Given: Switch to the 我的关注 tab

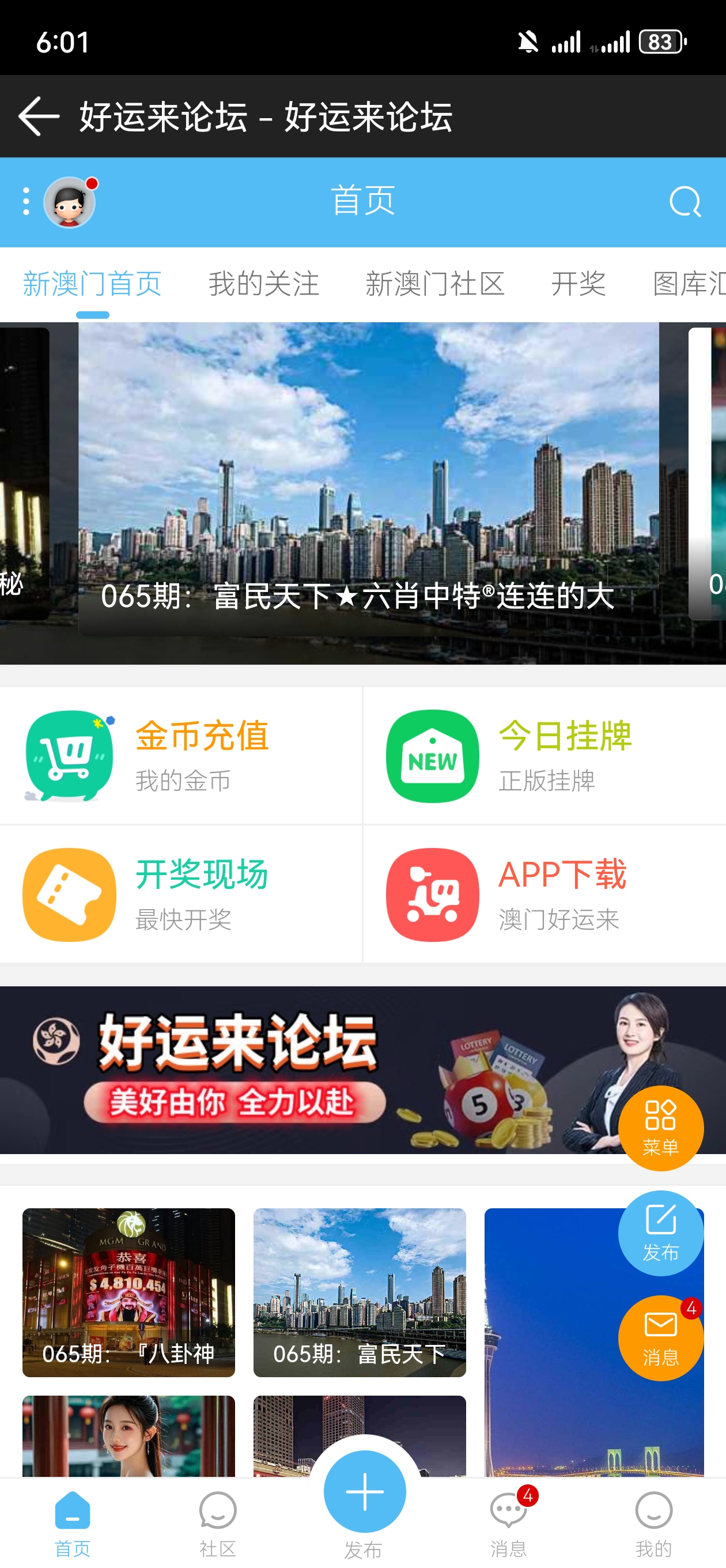Looking at the screenshot, I should pos(263,284).
